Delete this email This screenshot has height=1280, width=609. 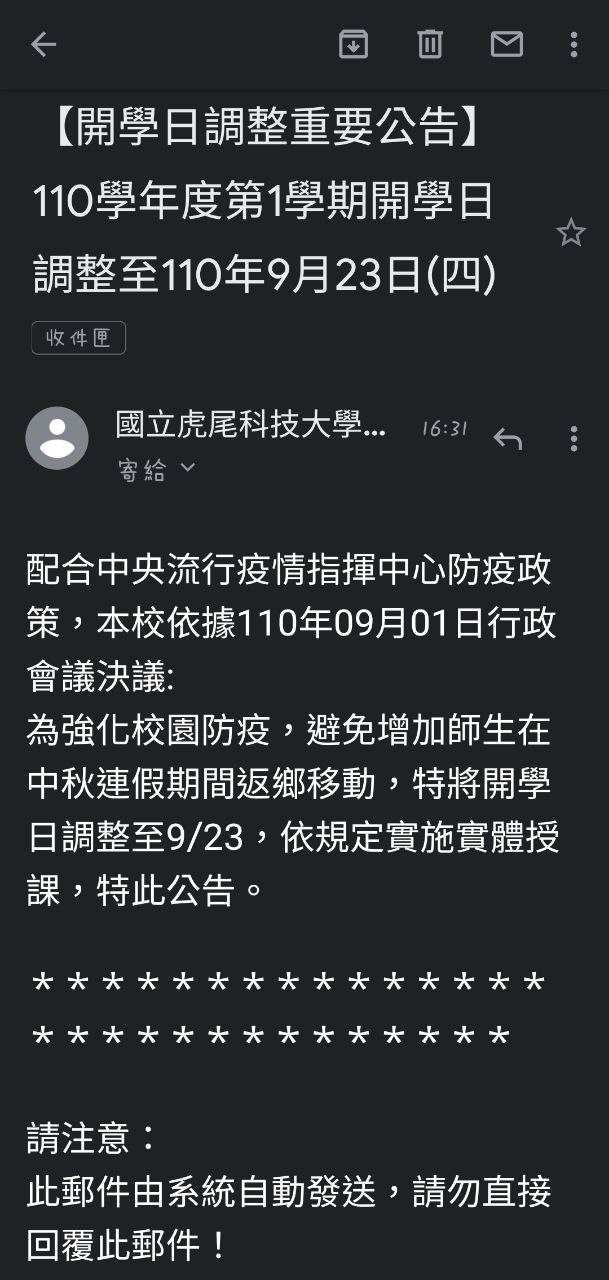[x=430, y=44]
